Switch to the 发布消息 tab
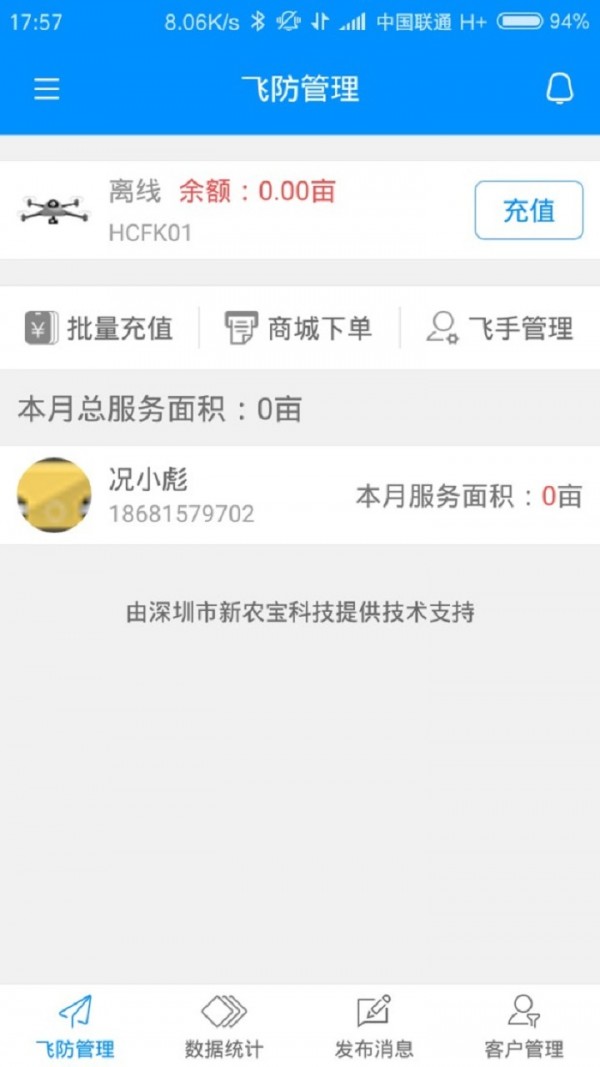The width and height of the screenshot is (600, 1067). click(373, 1026)
